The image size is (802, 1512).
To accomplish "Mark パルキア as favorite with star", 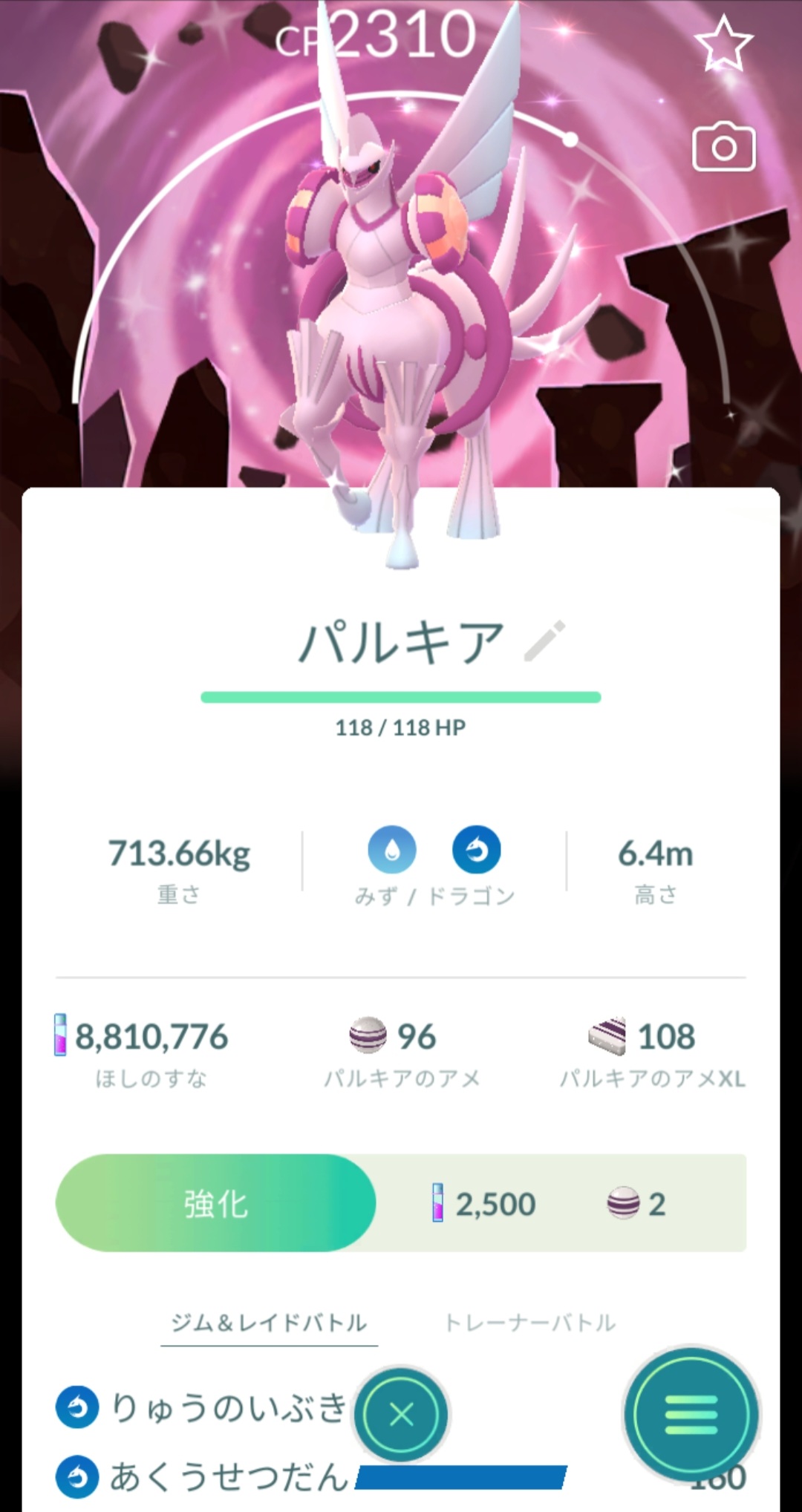I will click(x=723, y=44).
